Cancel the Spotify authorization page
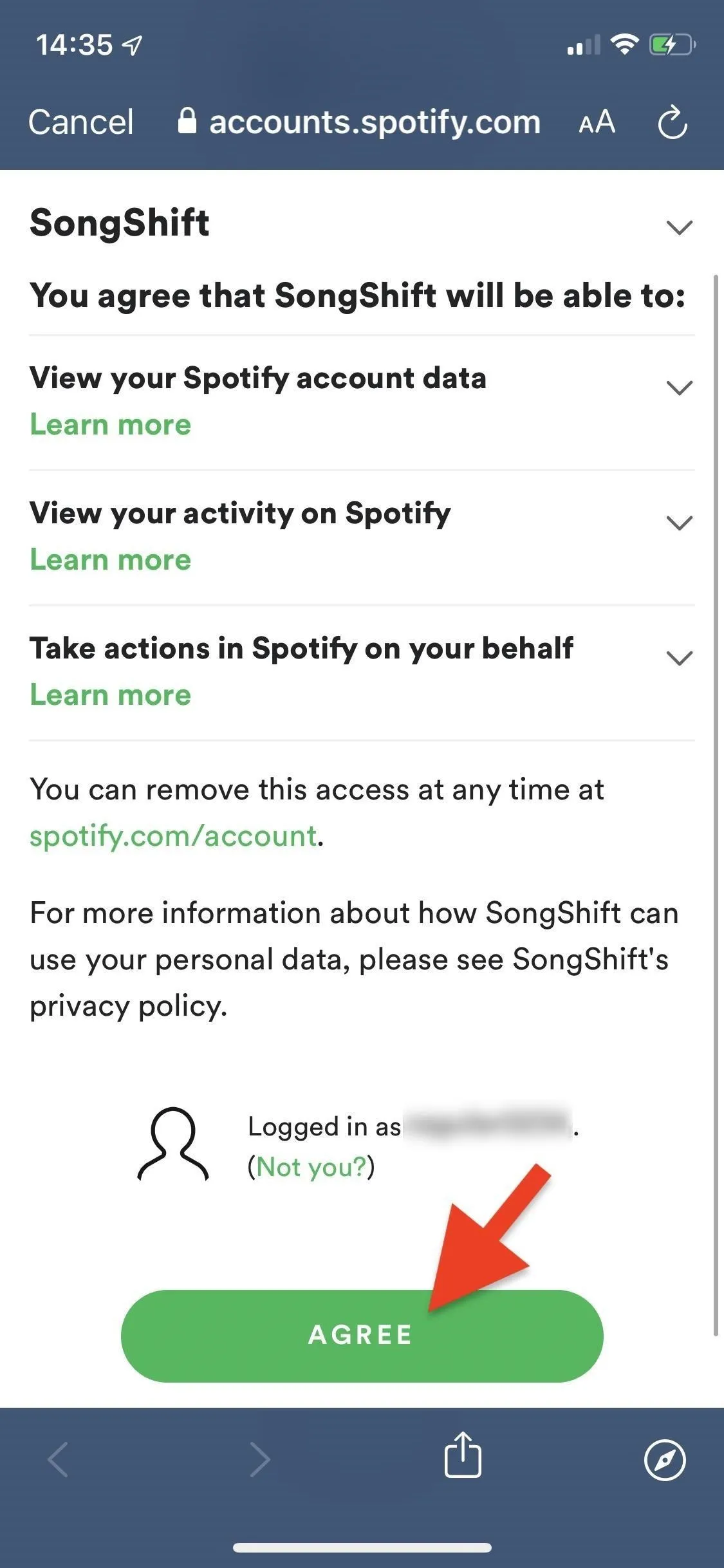724x1568 pixels. (x=81, y=122)
